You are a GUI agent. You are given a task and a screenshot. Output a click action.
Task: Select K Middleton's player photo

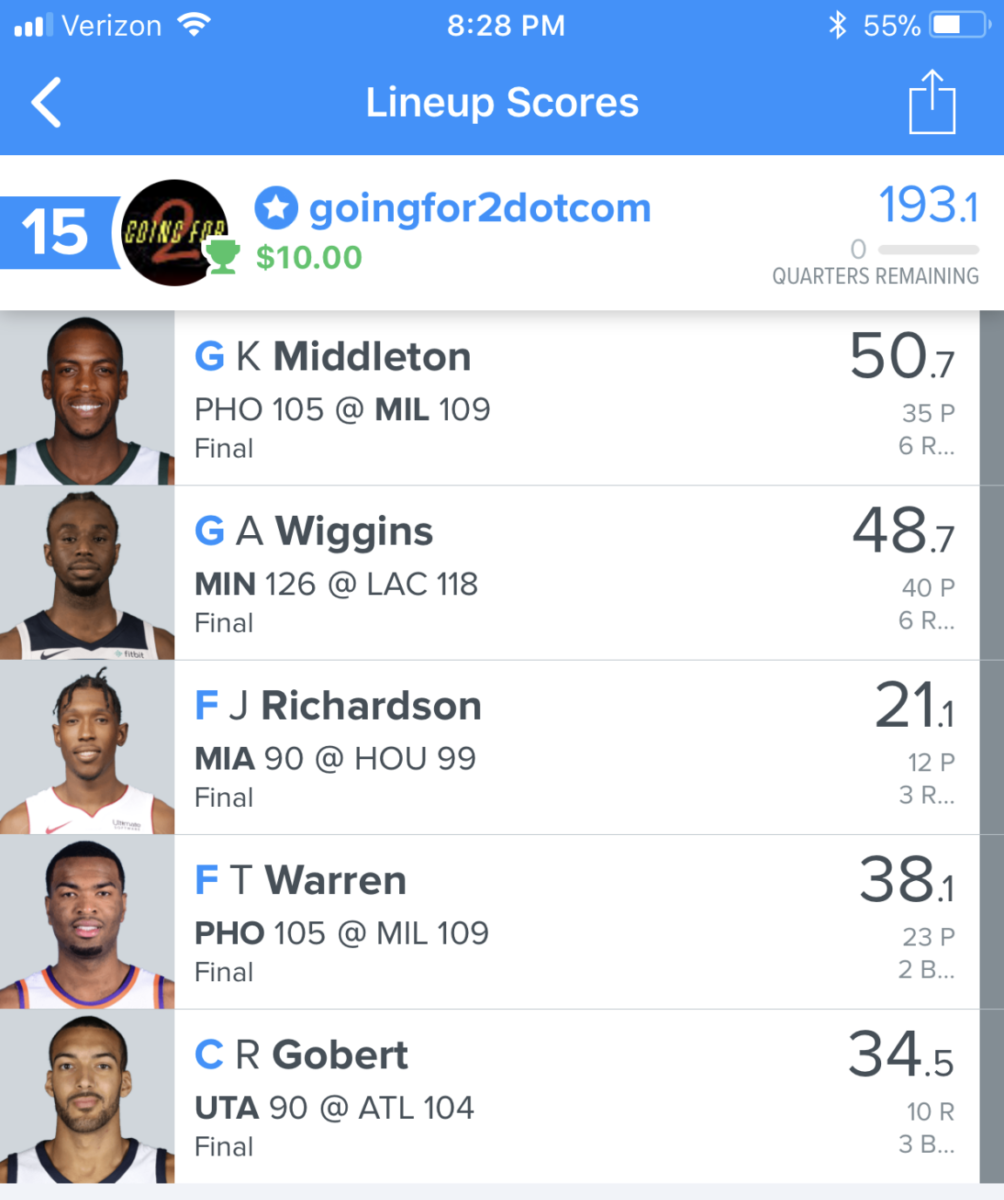coord(87,398)
